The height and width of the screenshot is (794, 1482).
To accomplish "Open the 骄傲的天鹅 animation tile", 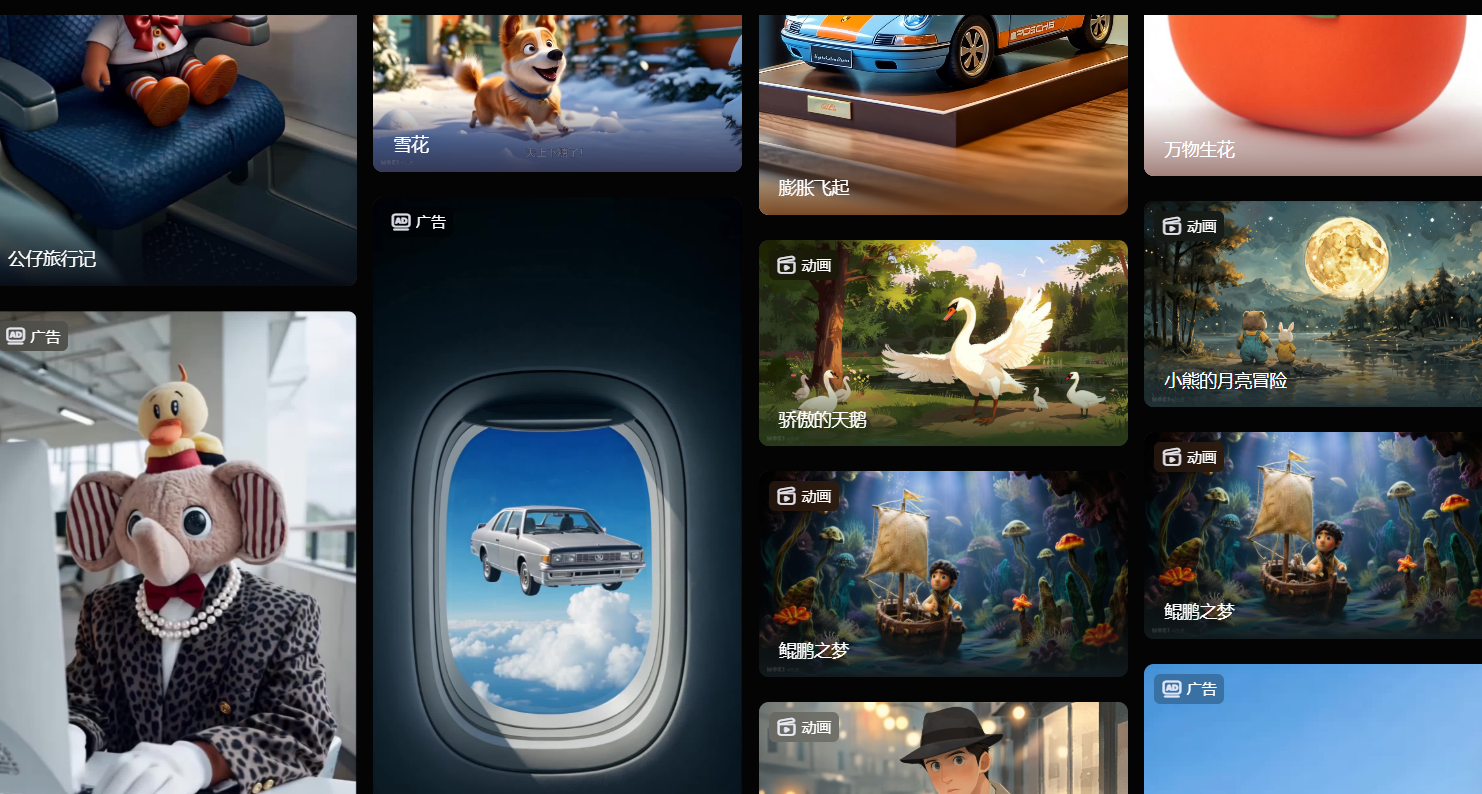I will (943, 342).
